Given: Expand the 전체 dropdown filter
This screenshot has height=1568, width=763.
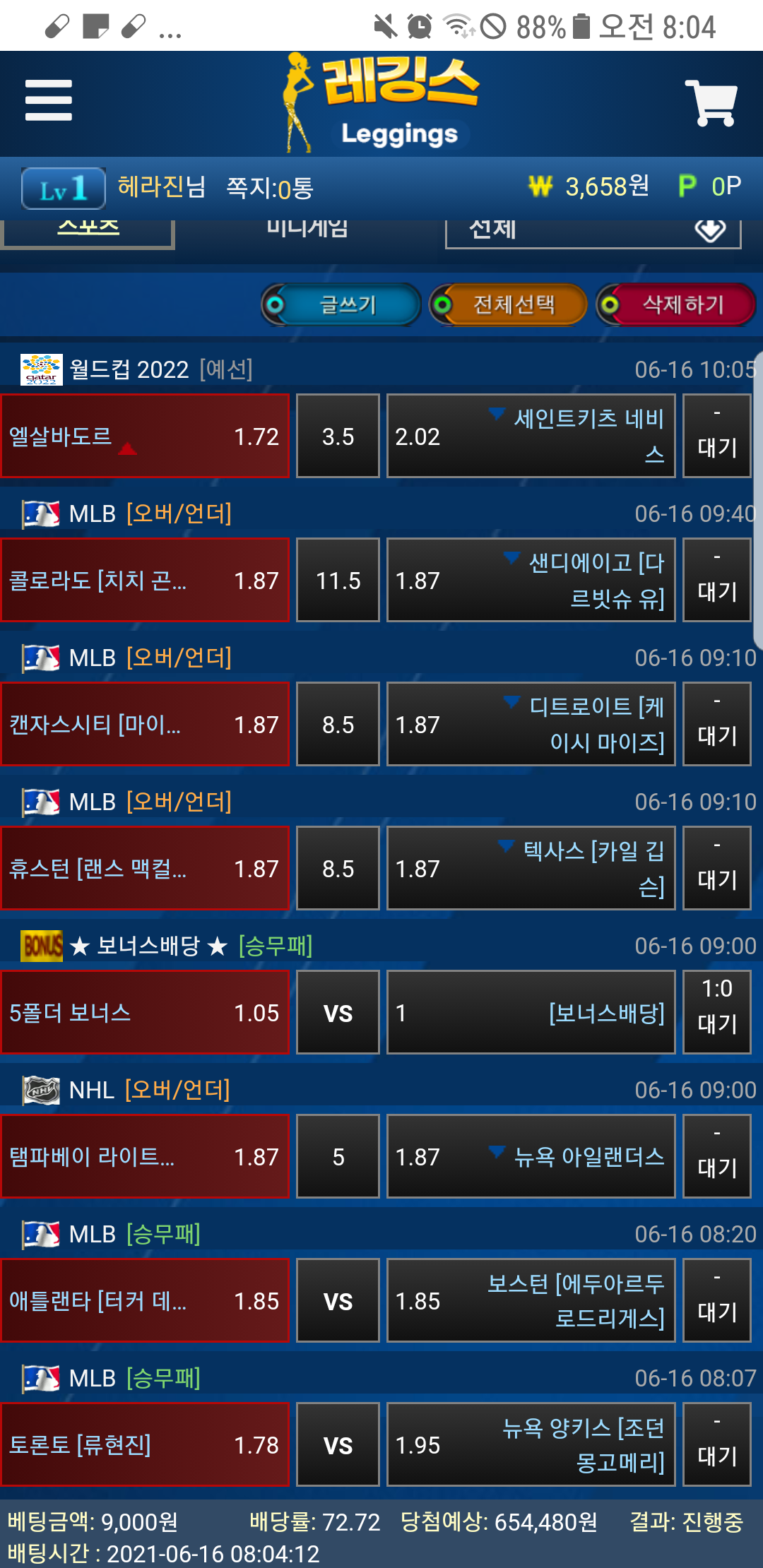Looking at the screenshot, I should coord(593,232).
